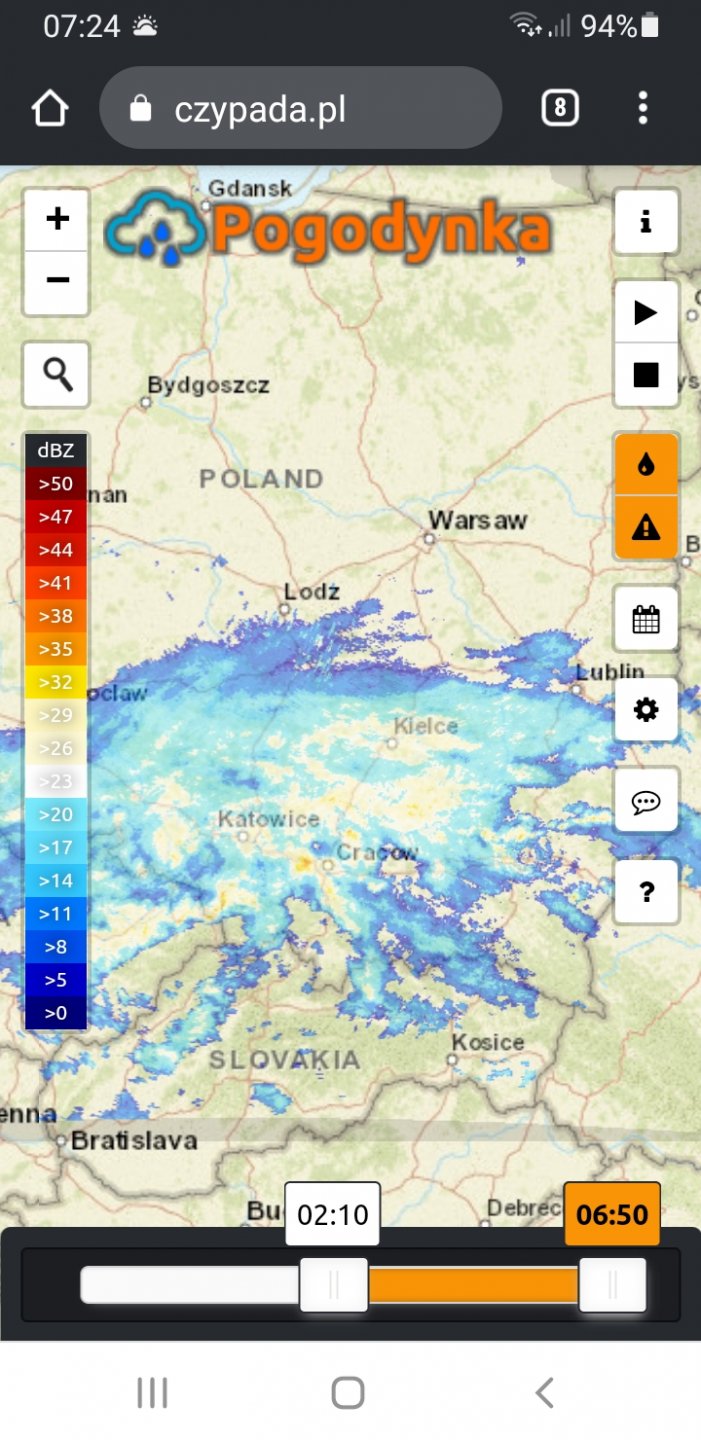Open the recent apps overview

click(x=152, y=1392)
